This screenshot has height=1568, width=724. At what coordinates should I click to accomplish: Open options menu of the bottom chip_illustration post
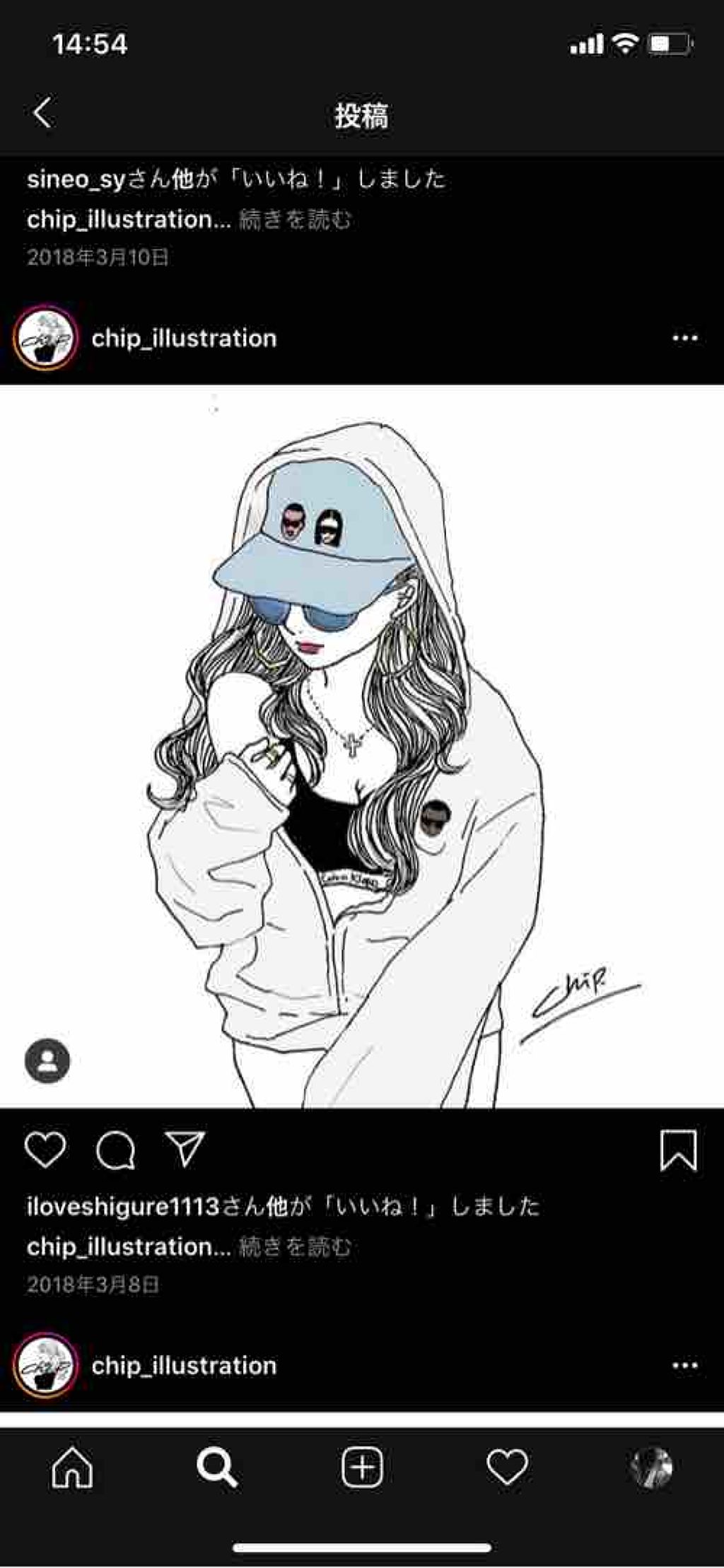684,1365
